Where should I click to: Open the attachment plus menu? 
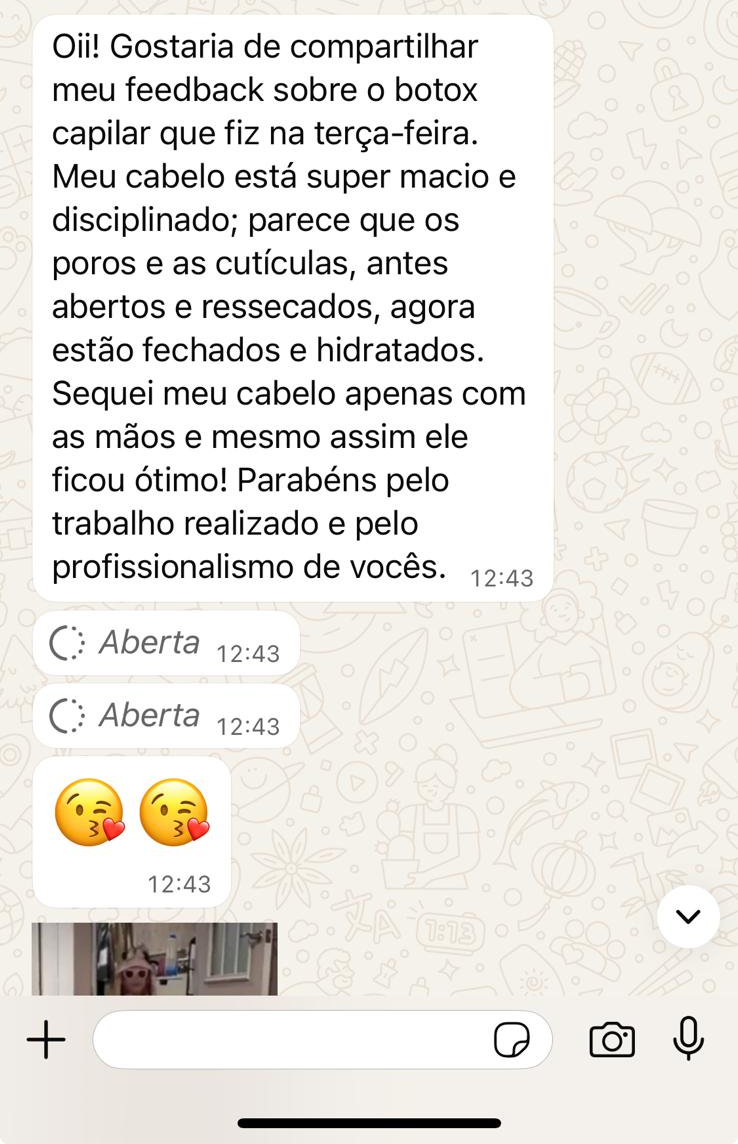coord(45,1041)
